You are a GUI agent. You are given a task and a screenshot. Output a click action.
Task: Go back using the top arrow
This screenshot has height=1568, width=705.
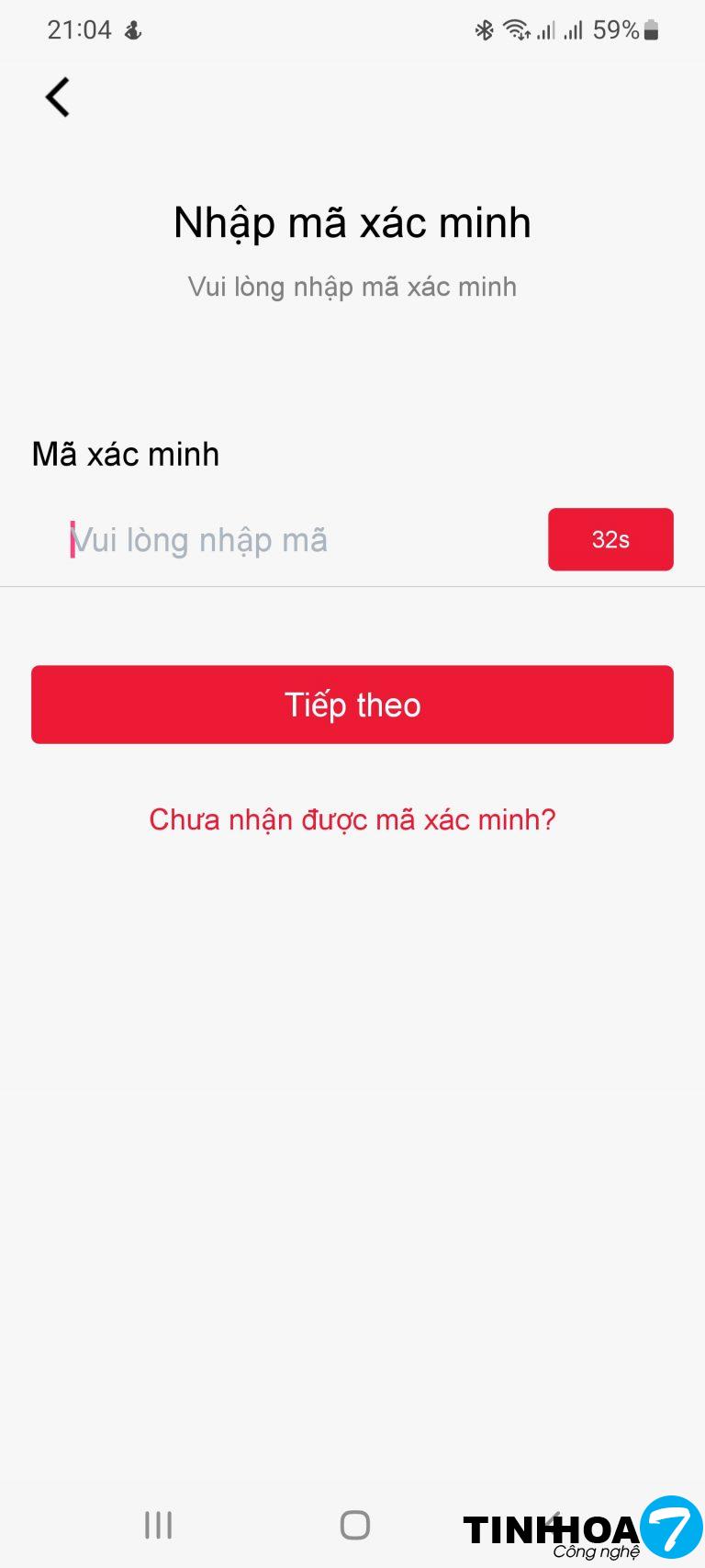(x=58, y=97)
